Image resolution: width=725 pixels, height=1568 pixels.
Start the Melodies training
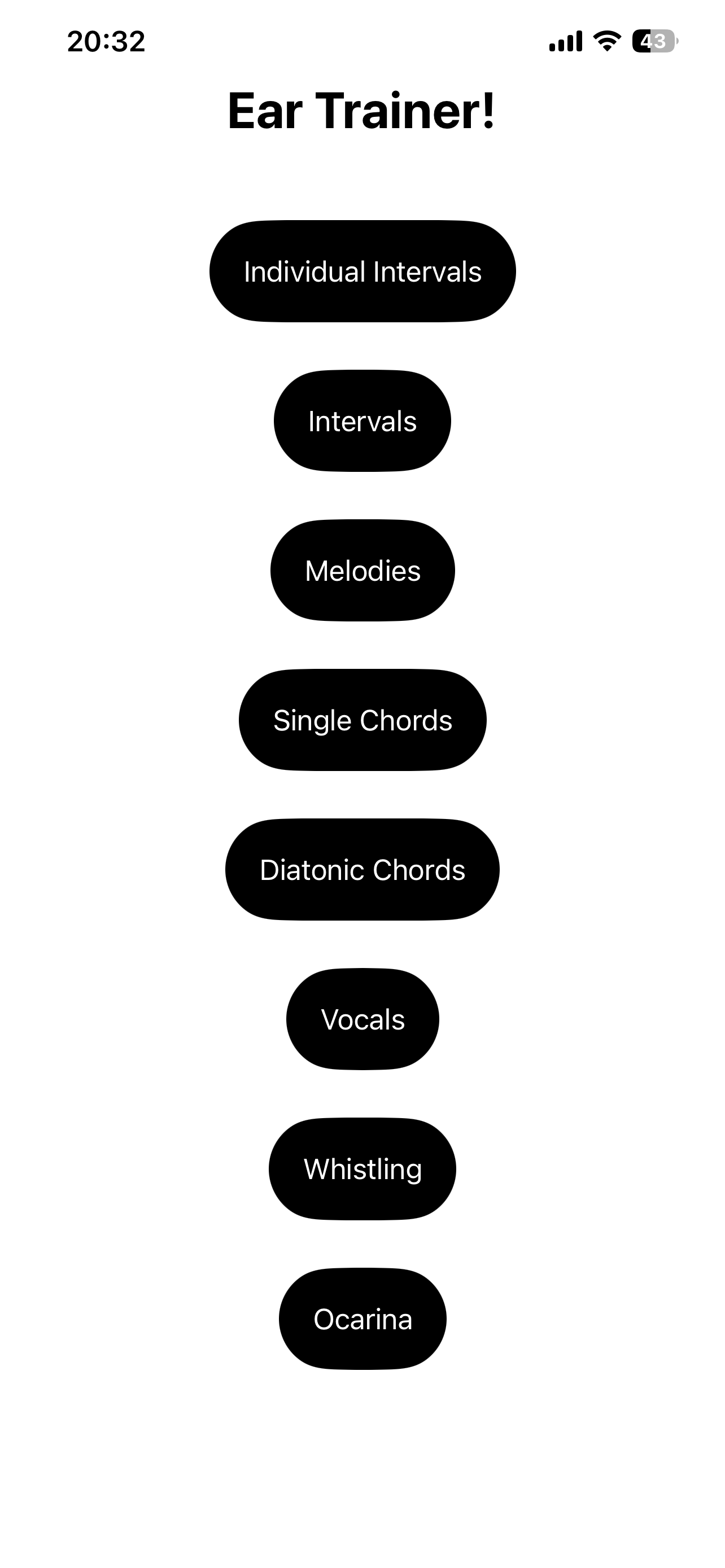[362, 571]
